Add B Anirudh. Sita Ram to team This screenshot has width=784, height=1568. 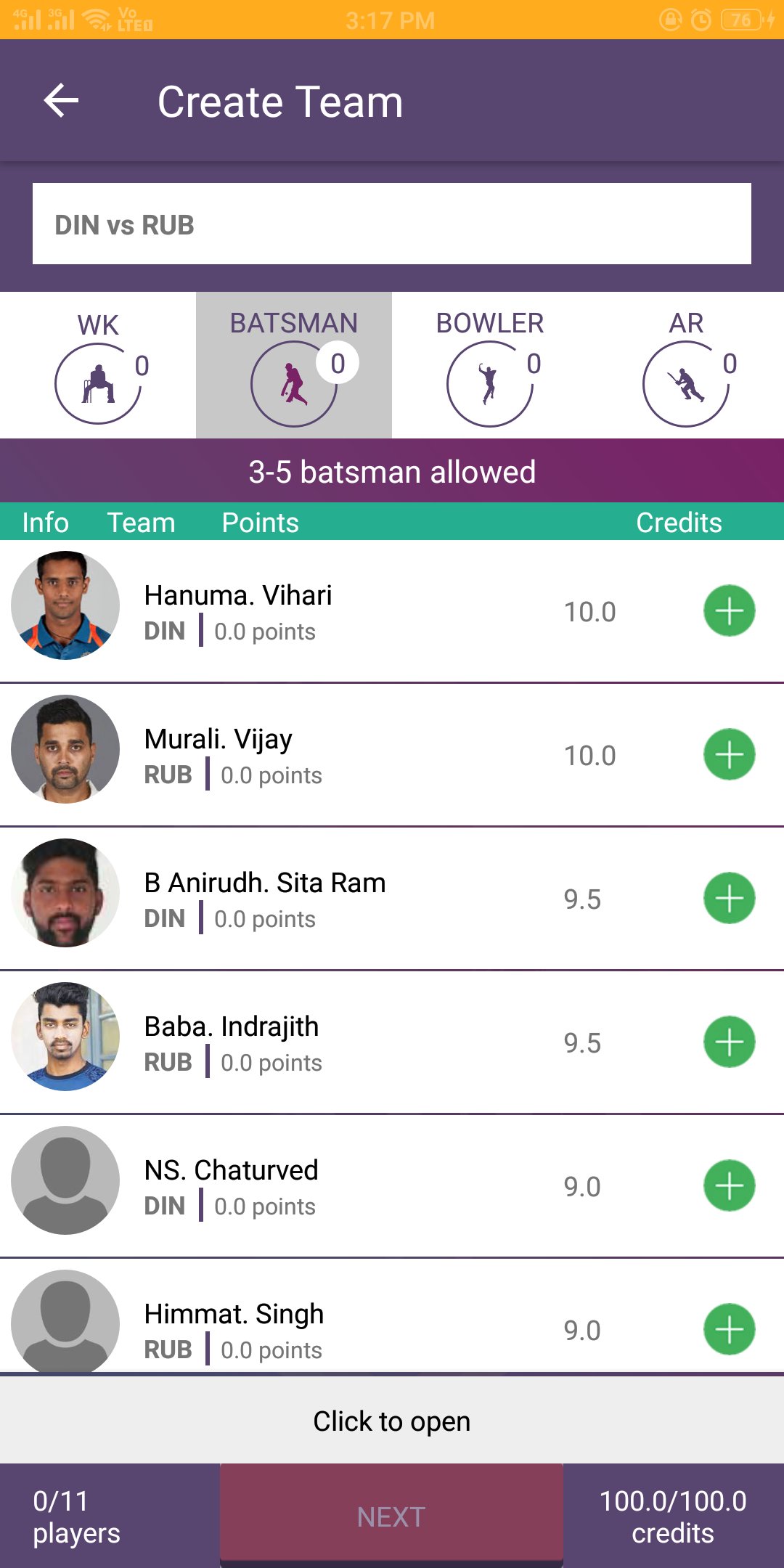(729, 898)
